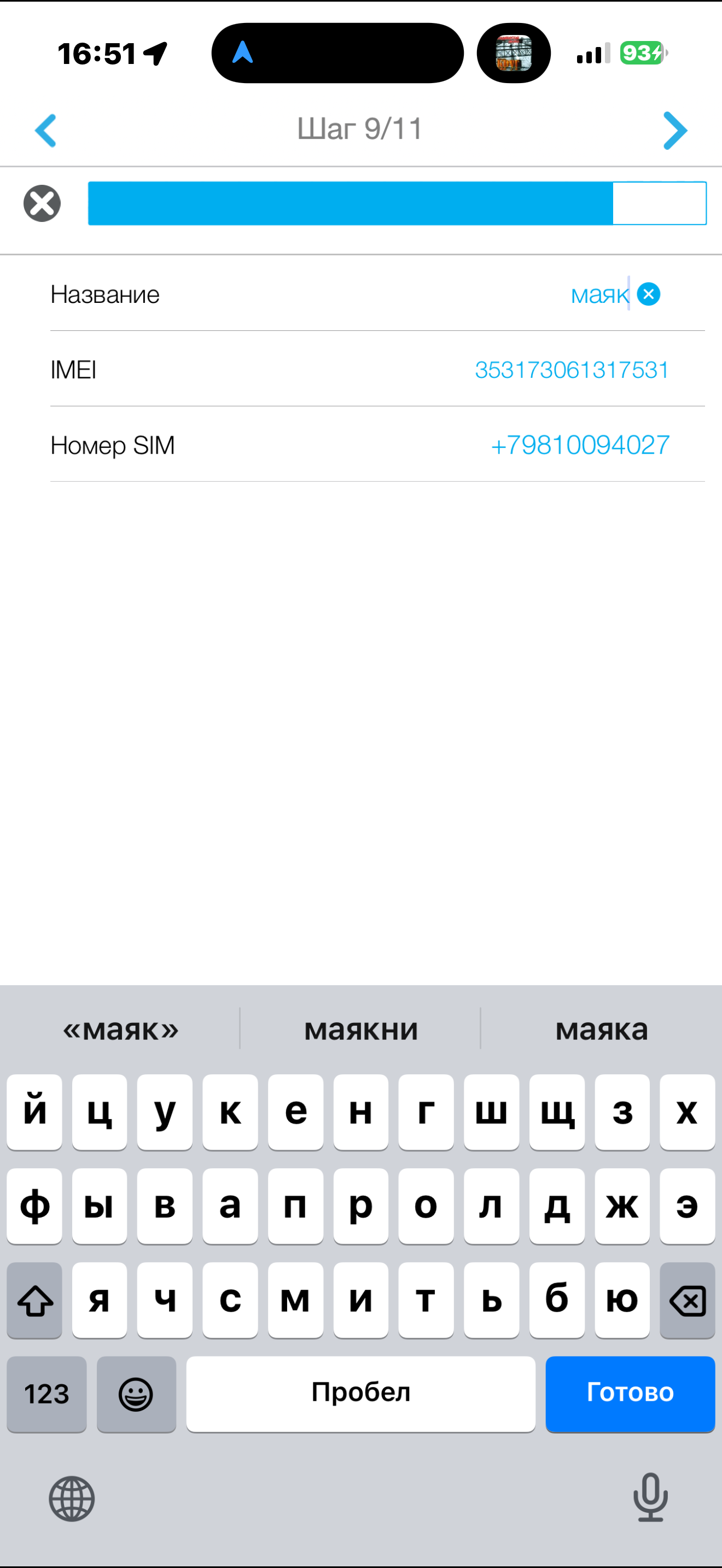722x1568 pixels.
Task: Switch keyboard language with globe icon
Action: 72,1499
